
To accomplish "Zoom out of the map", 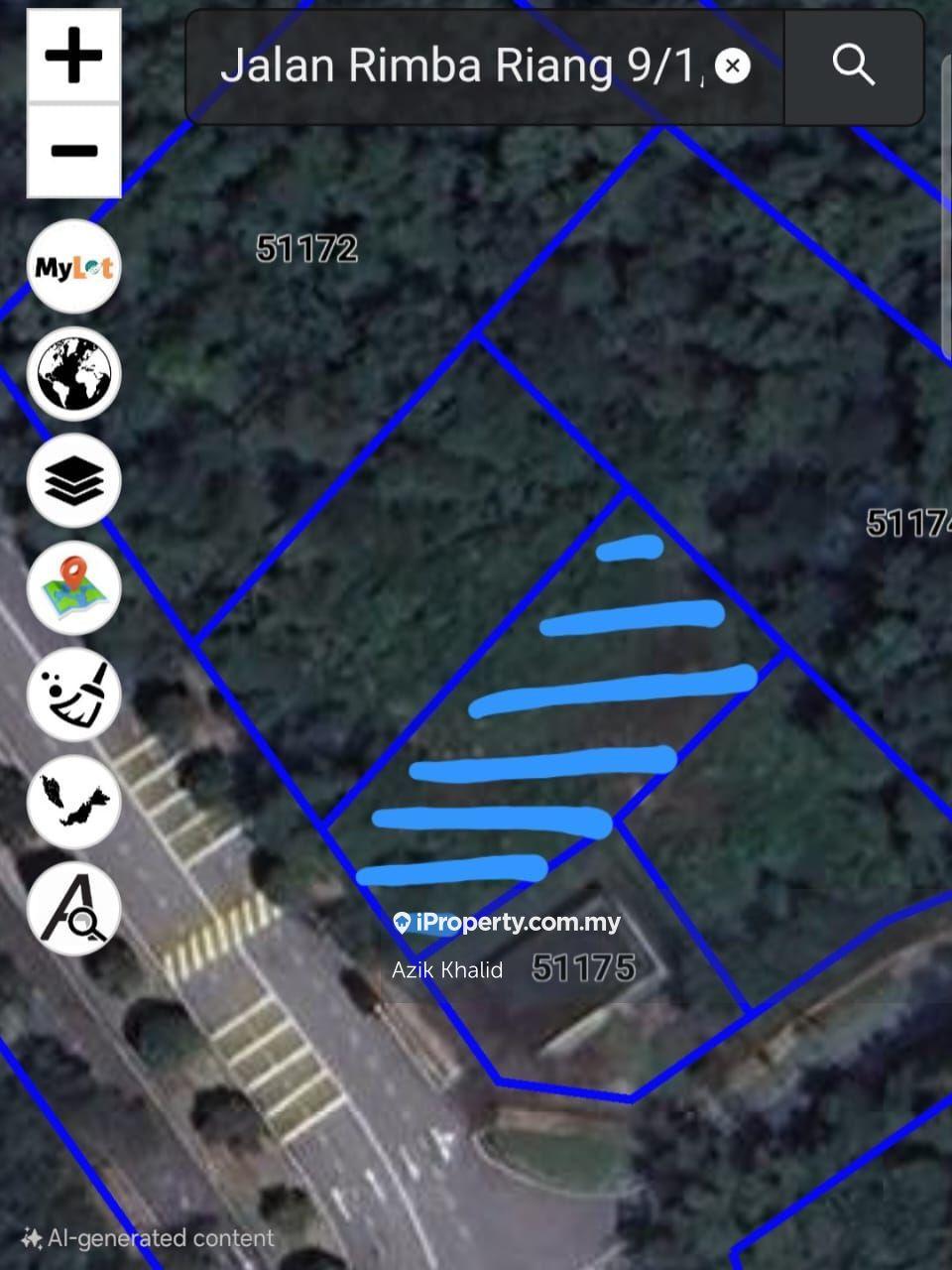I will point(73,151).
